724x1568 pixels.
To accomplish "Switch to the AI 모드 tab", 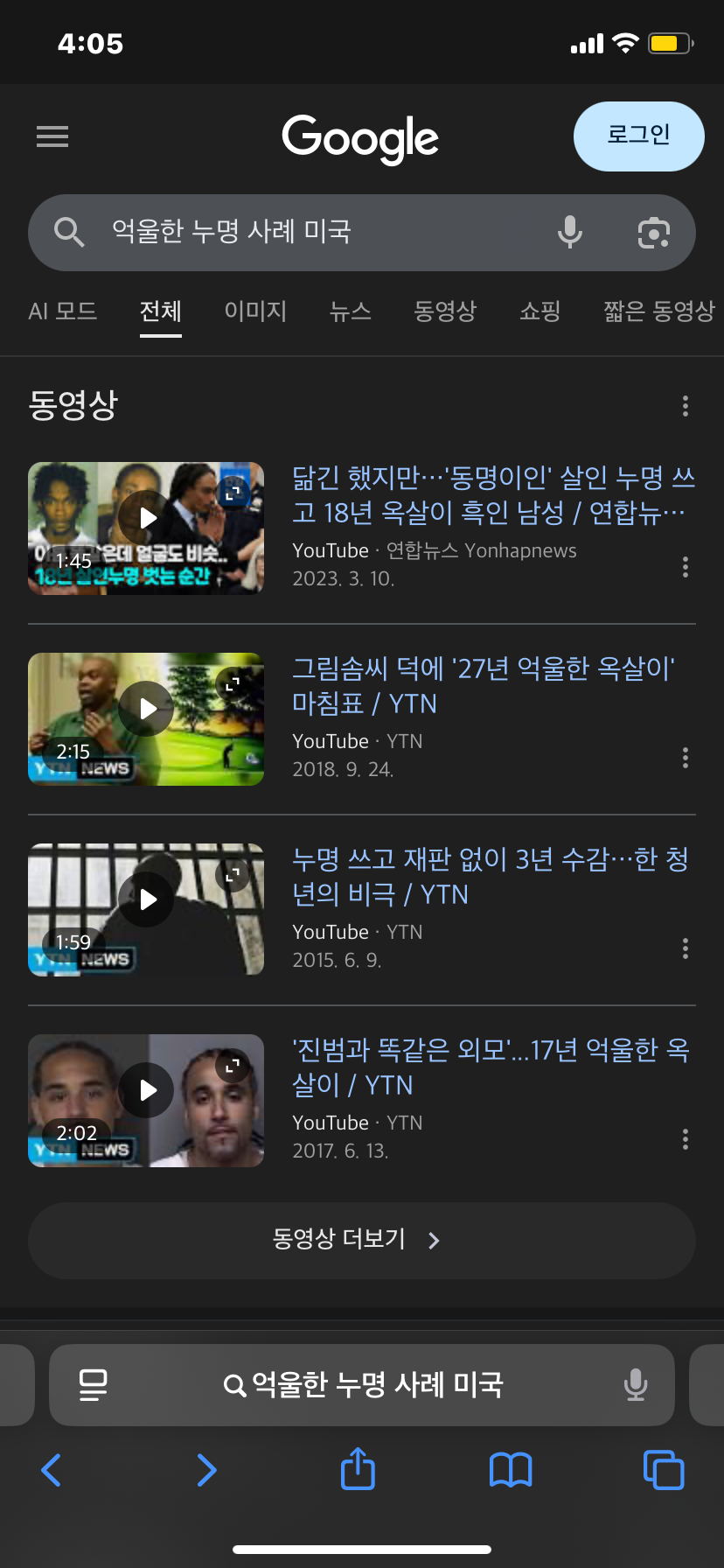I will tap(63, 311).
